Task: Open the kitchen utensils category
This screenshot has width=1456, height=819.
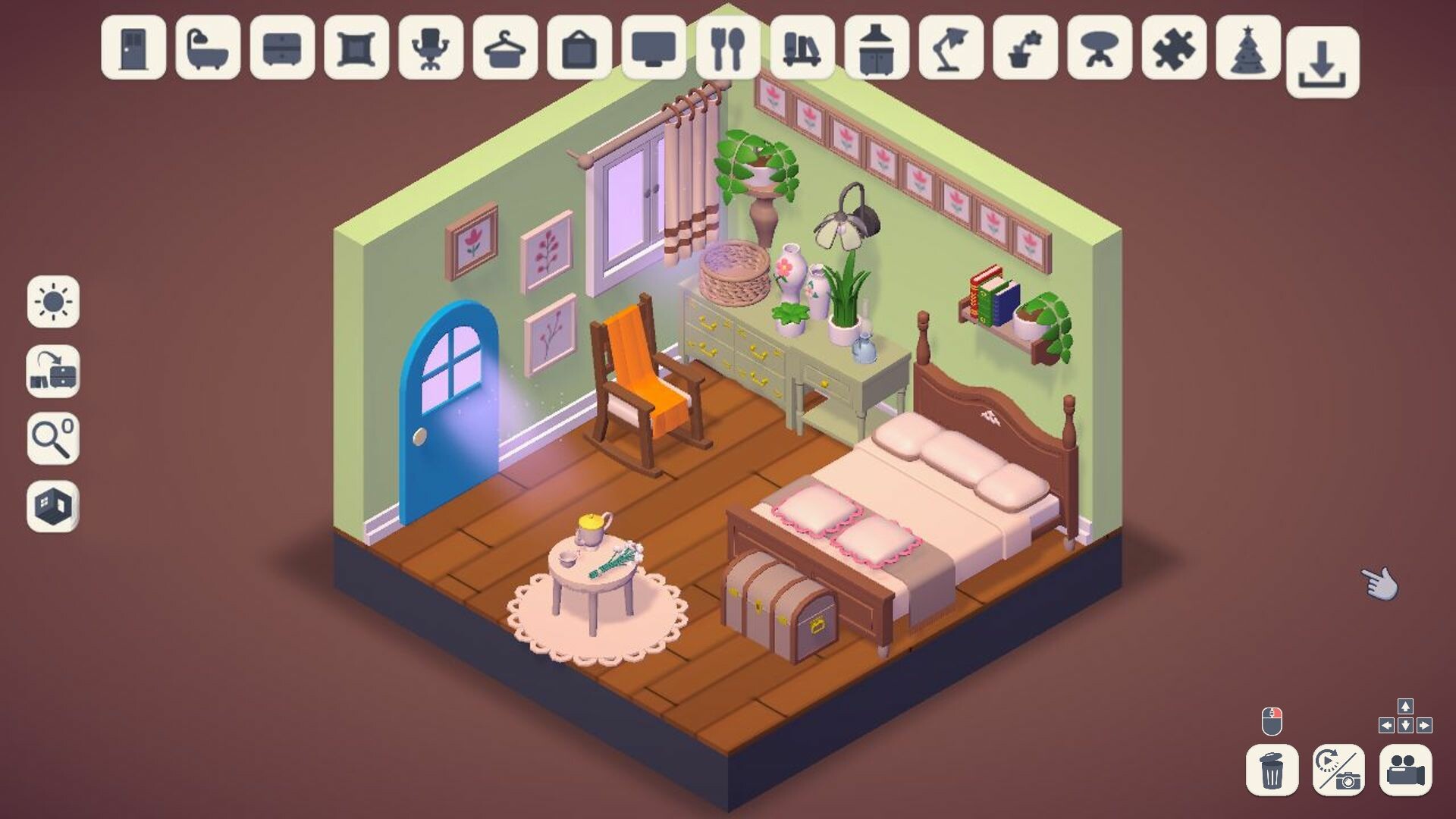Action: tap(728, 47)
